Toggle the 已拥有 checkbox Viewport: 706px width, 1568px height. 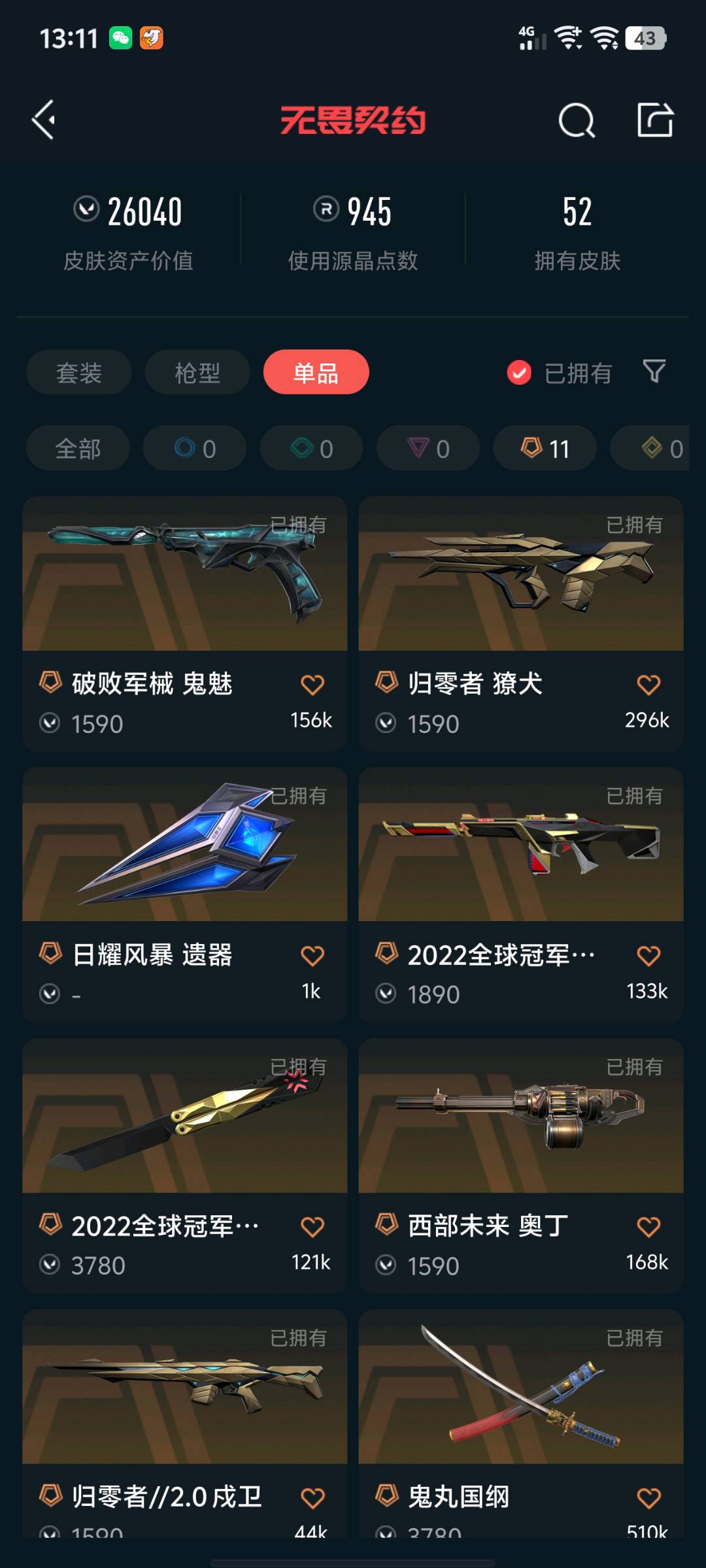(520, 373)
